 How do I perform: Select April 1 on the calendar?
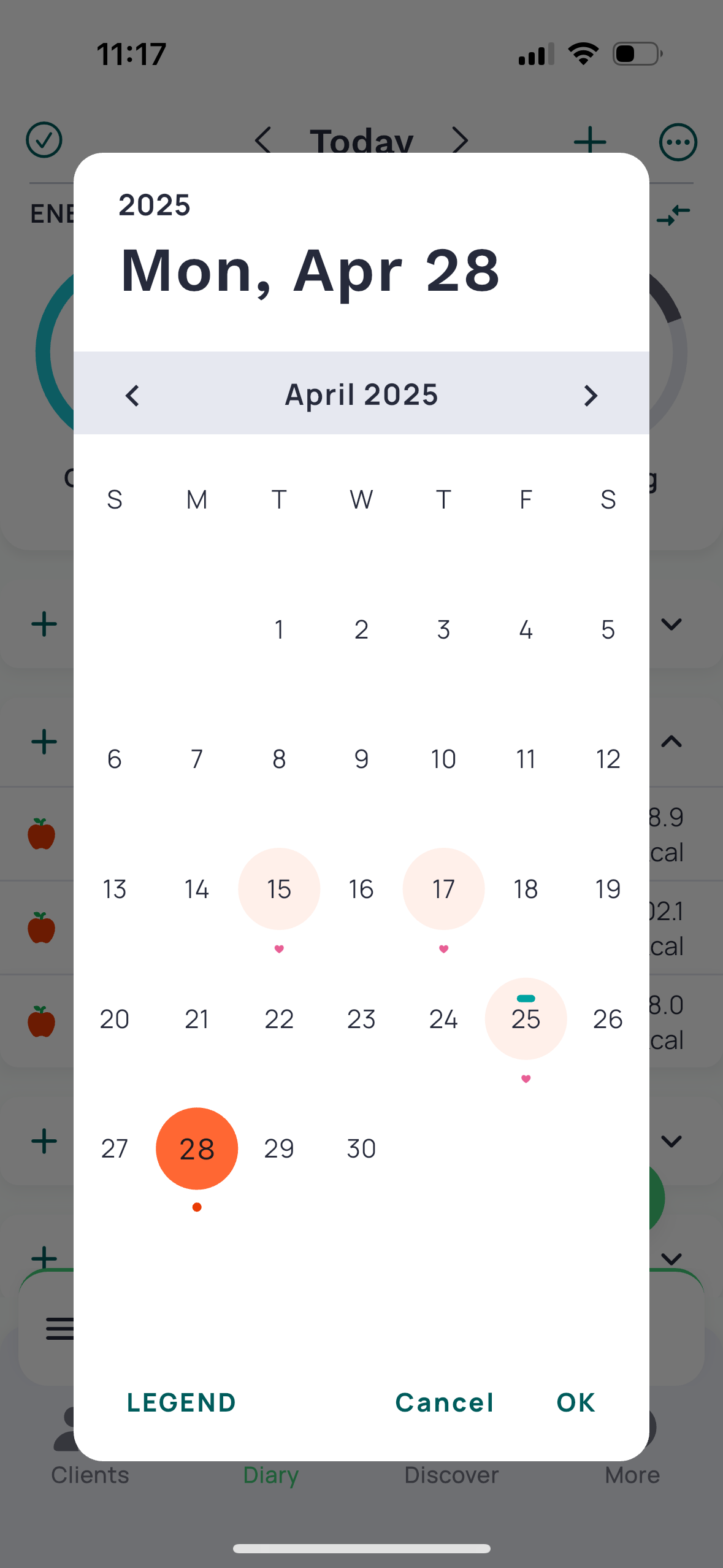pos(279,629)
